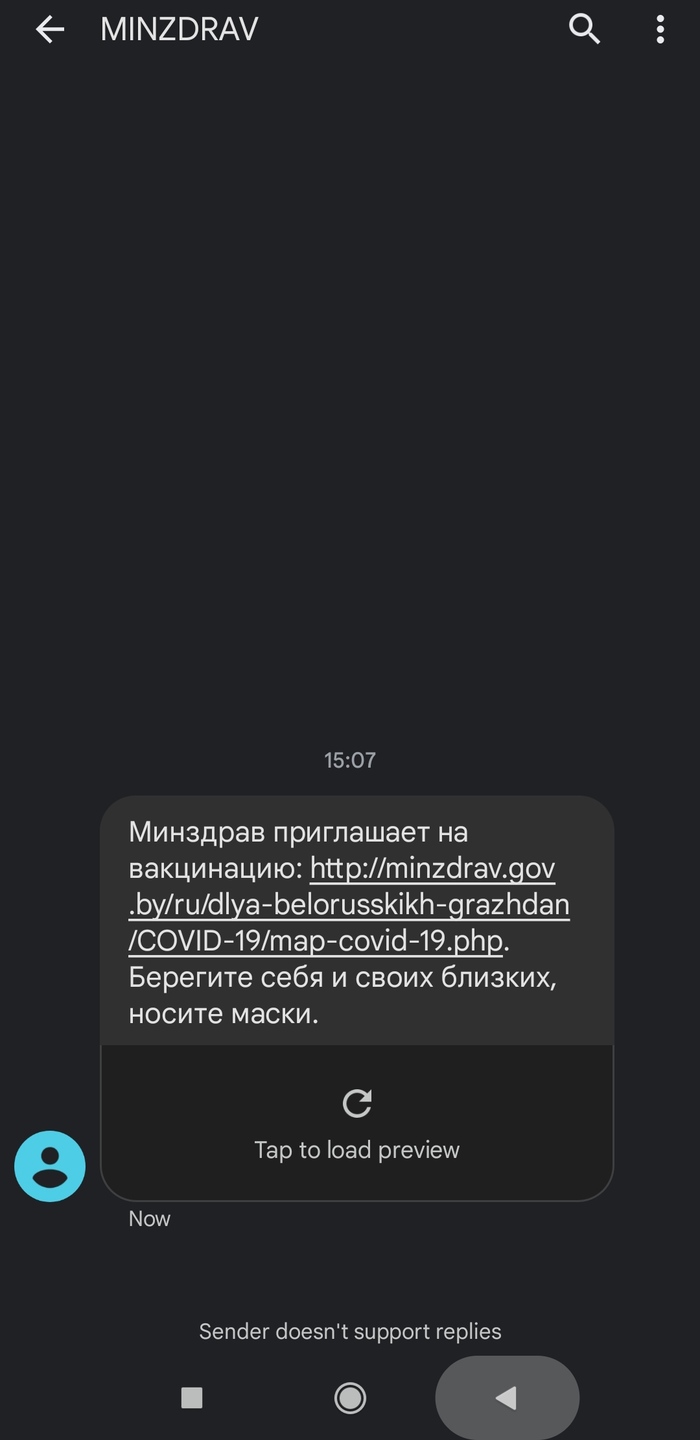Open the overflow menu
The image size is (700, 1440).
(660, 30)
